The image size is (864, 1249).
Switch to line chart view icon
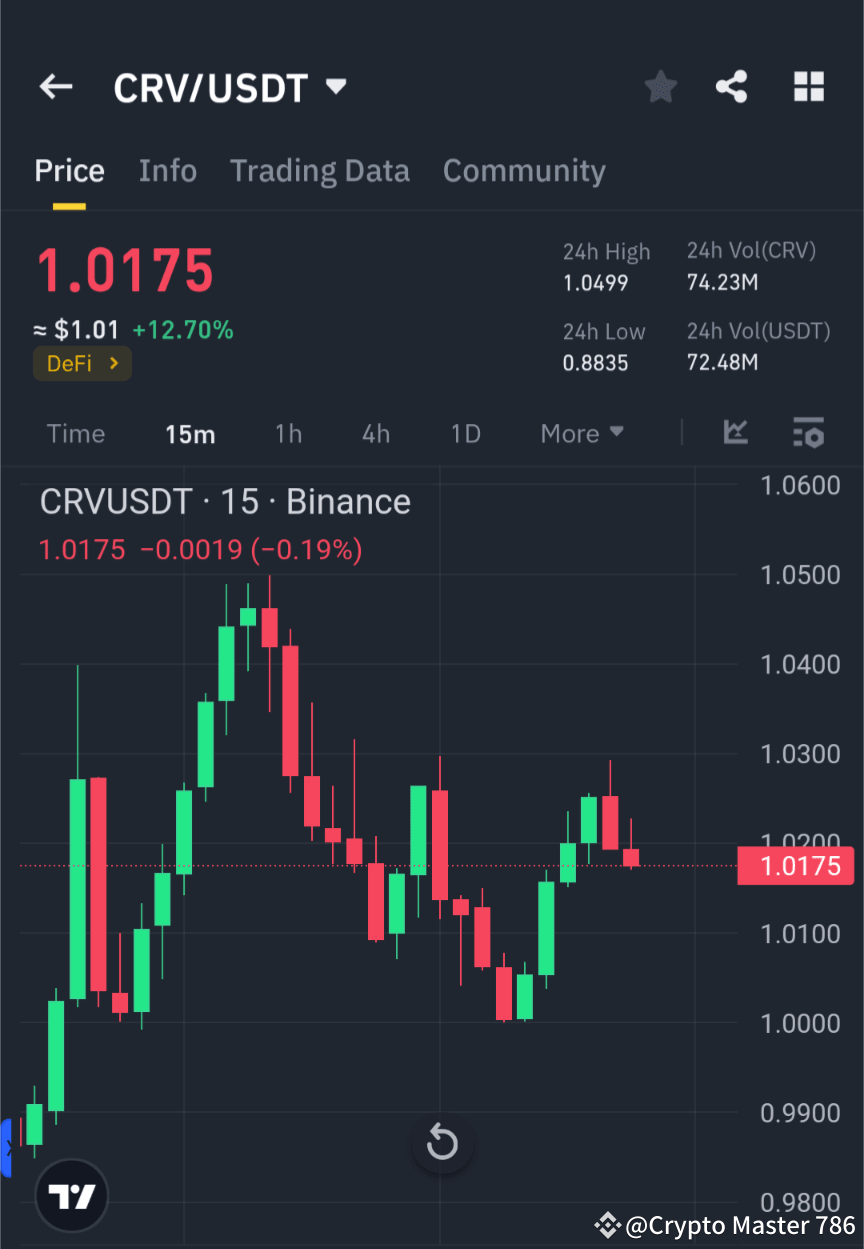(x=736, y=433)
